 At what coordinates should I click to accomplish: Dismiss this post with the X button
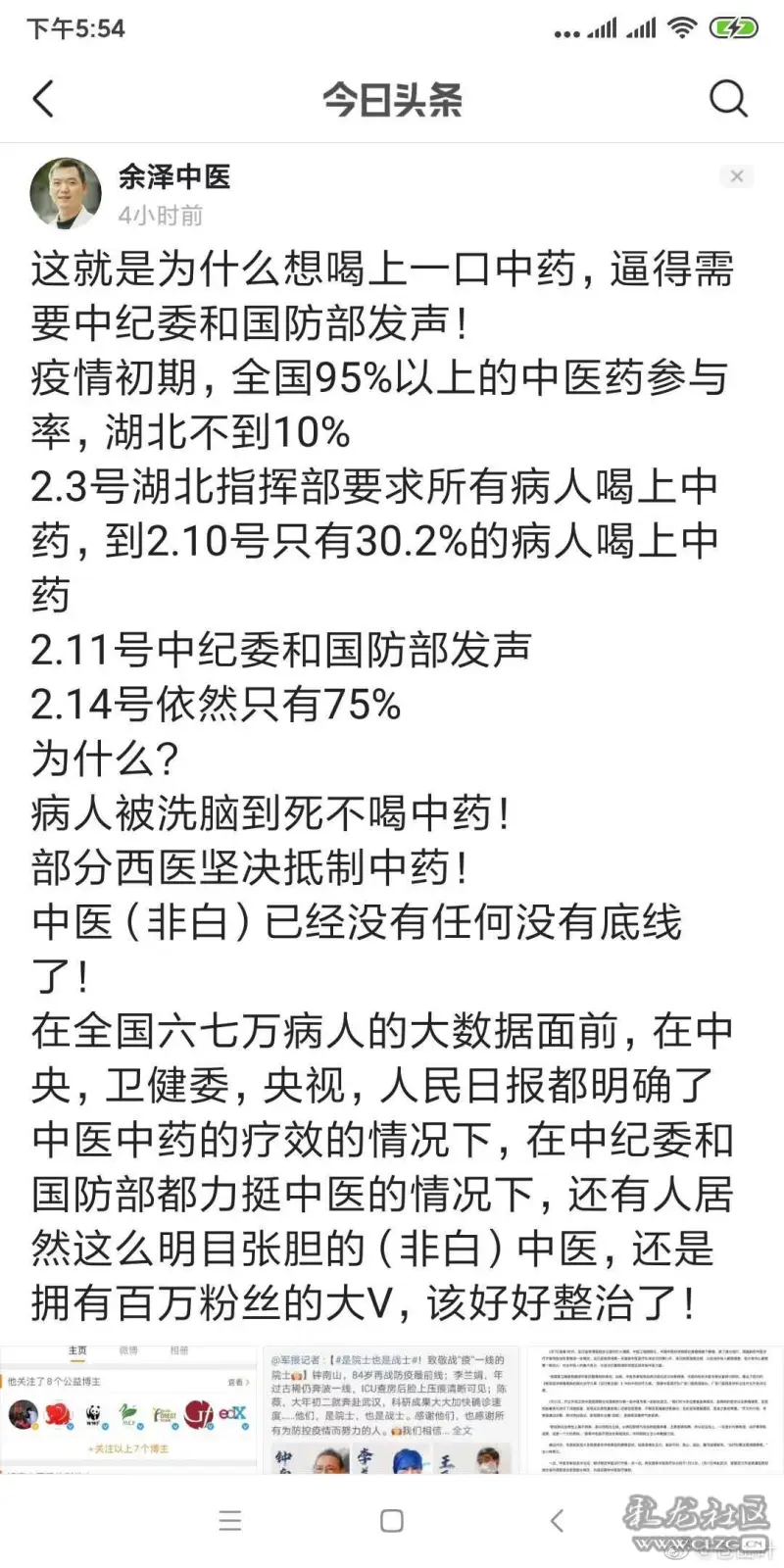tap(737, 175)
